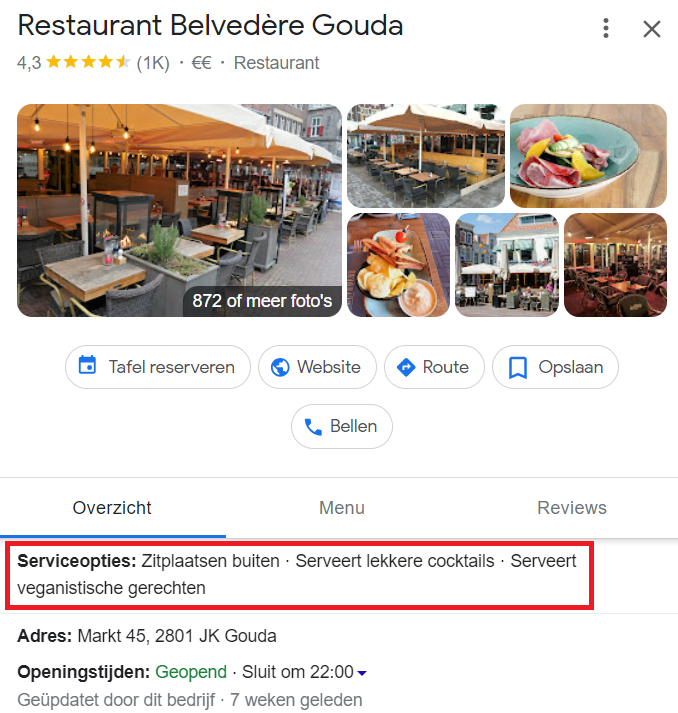Close the restaurant info panel

[x=652, y=29]
